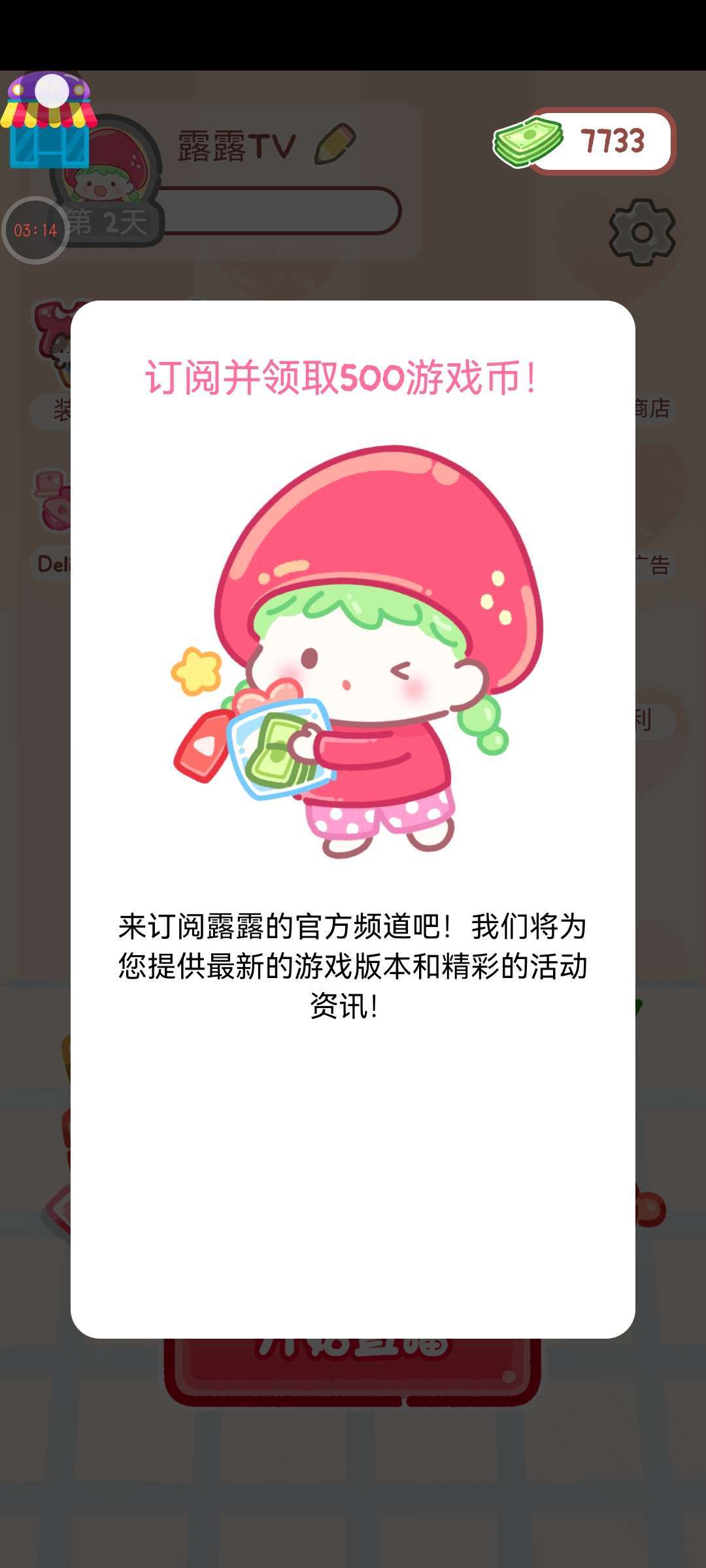Tap the red start streaming button

point(353,1369)
